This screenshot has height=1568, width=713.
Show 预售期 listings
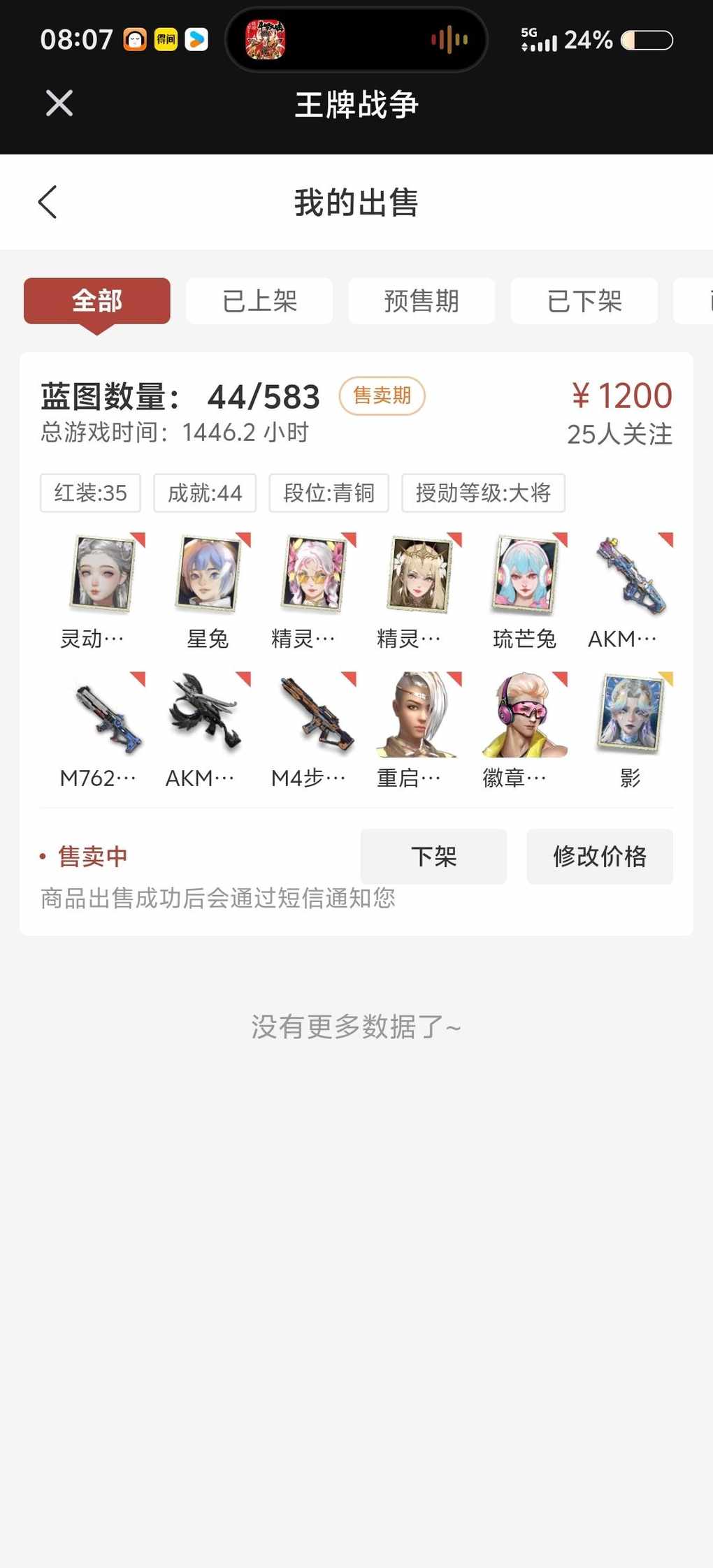point(422,301)
